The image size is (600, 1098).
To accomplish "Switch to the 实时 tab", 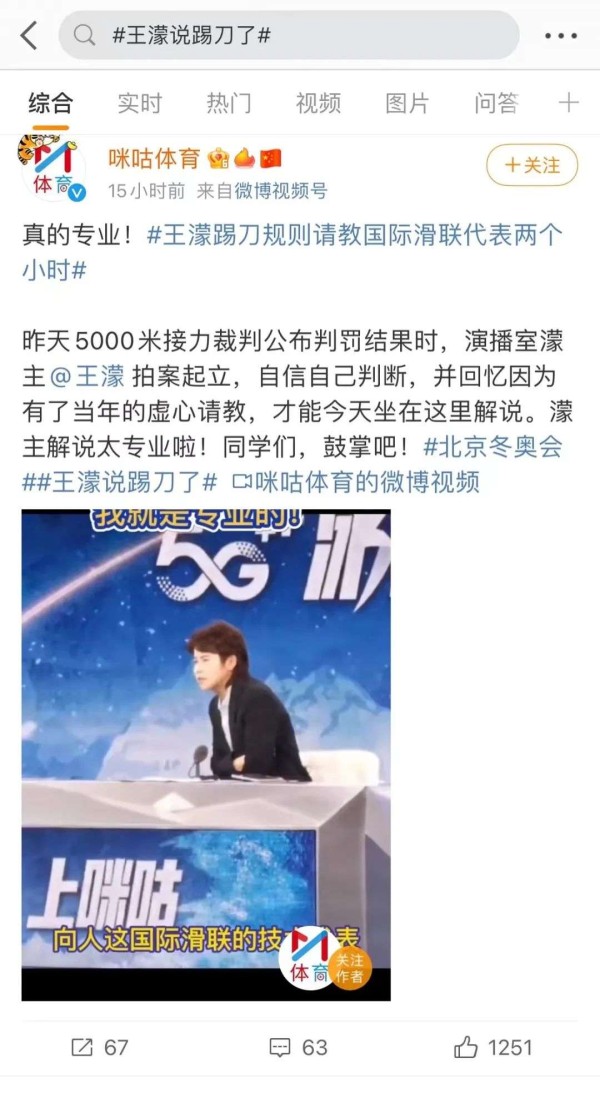I will click(140, 102).
